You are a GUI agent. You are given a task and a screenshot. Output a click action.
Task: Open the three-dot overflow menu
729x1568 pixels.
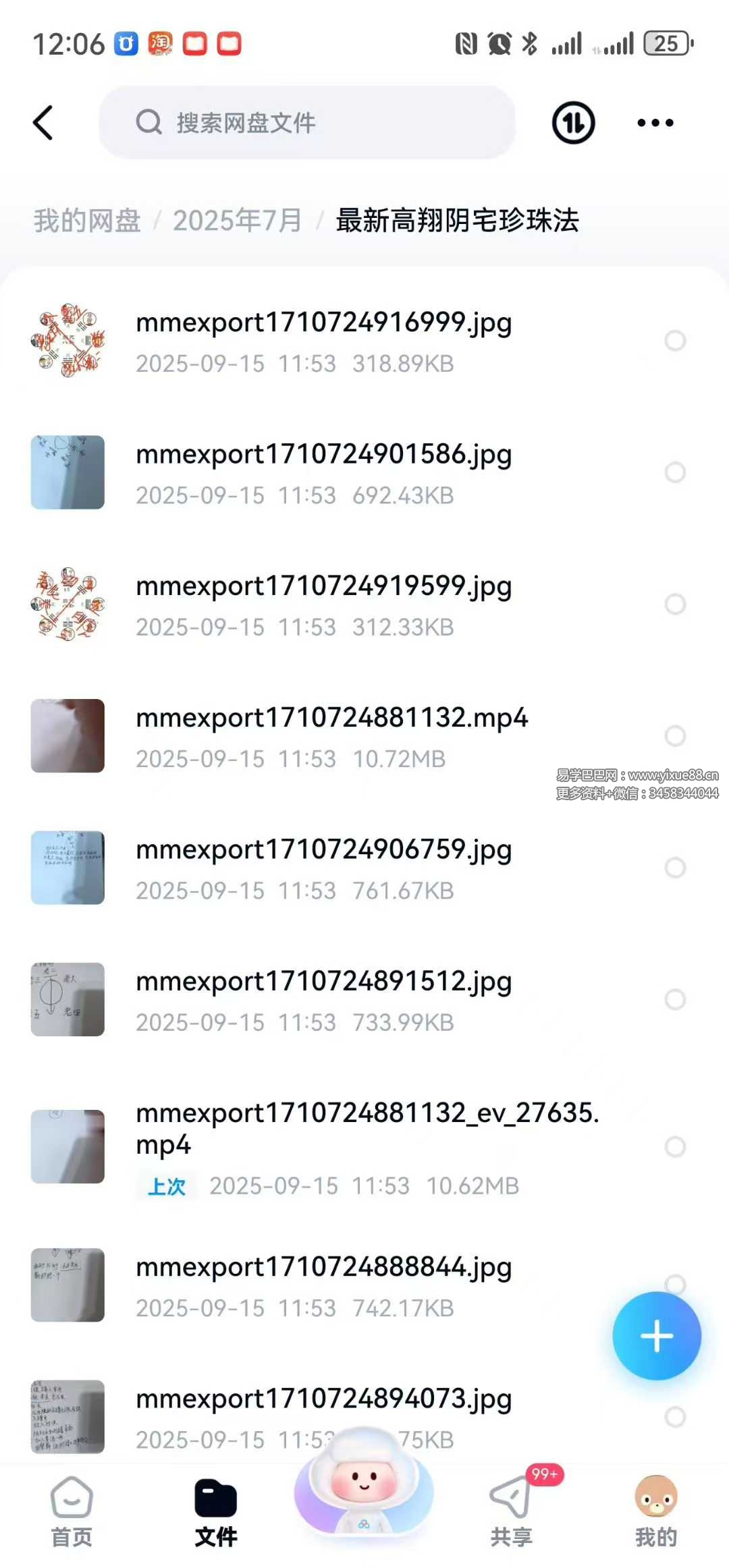(x=655, y=123)
